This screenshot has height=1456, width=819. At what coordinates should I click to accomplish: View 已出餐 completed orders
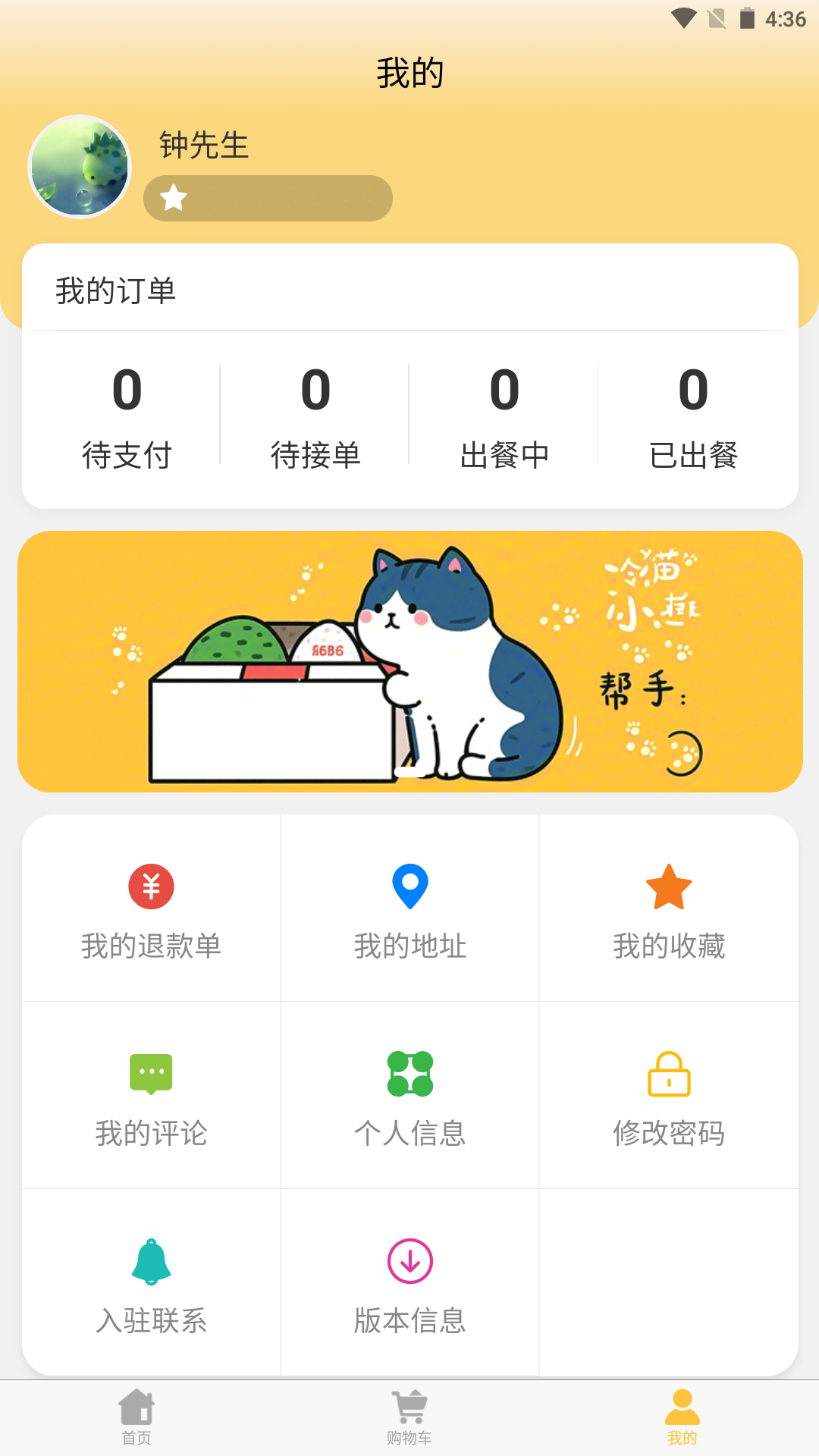(x=694, y=417)
